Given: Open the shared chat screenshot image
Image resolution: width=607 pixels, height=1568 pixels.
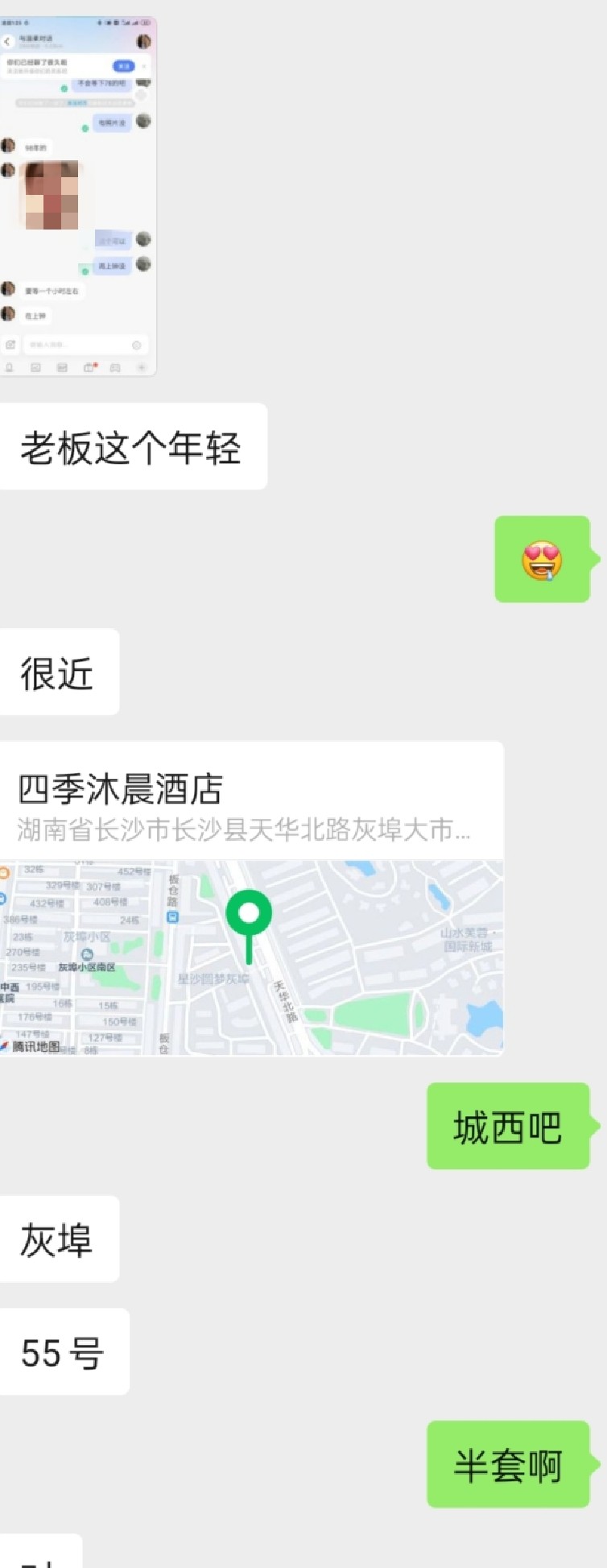Looking at the screenshot, I should pyautogui.click(x=77, y=196).
